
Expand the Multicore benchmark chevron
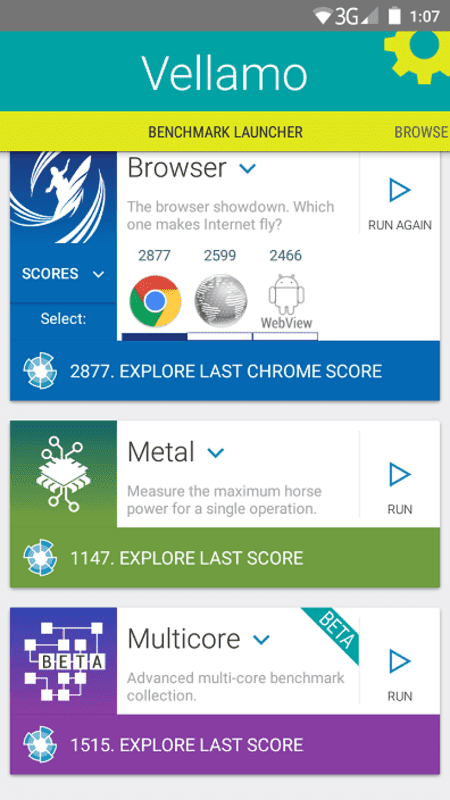[x=261, y=639]
